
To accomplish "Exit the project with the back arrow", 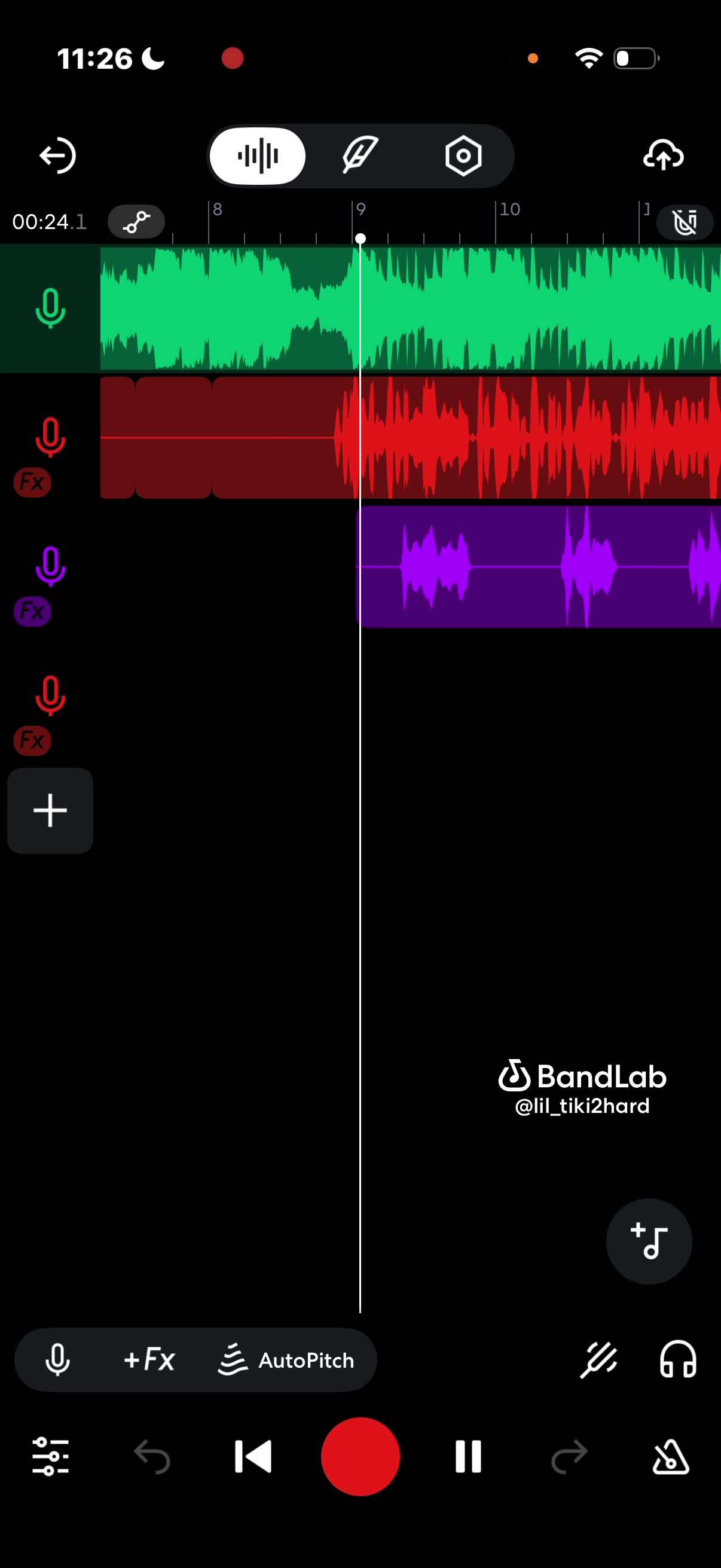I will pyautogui.click(x=57, y=156).
